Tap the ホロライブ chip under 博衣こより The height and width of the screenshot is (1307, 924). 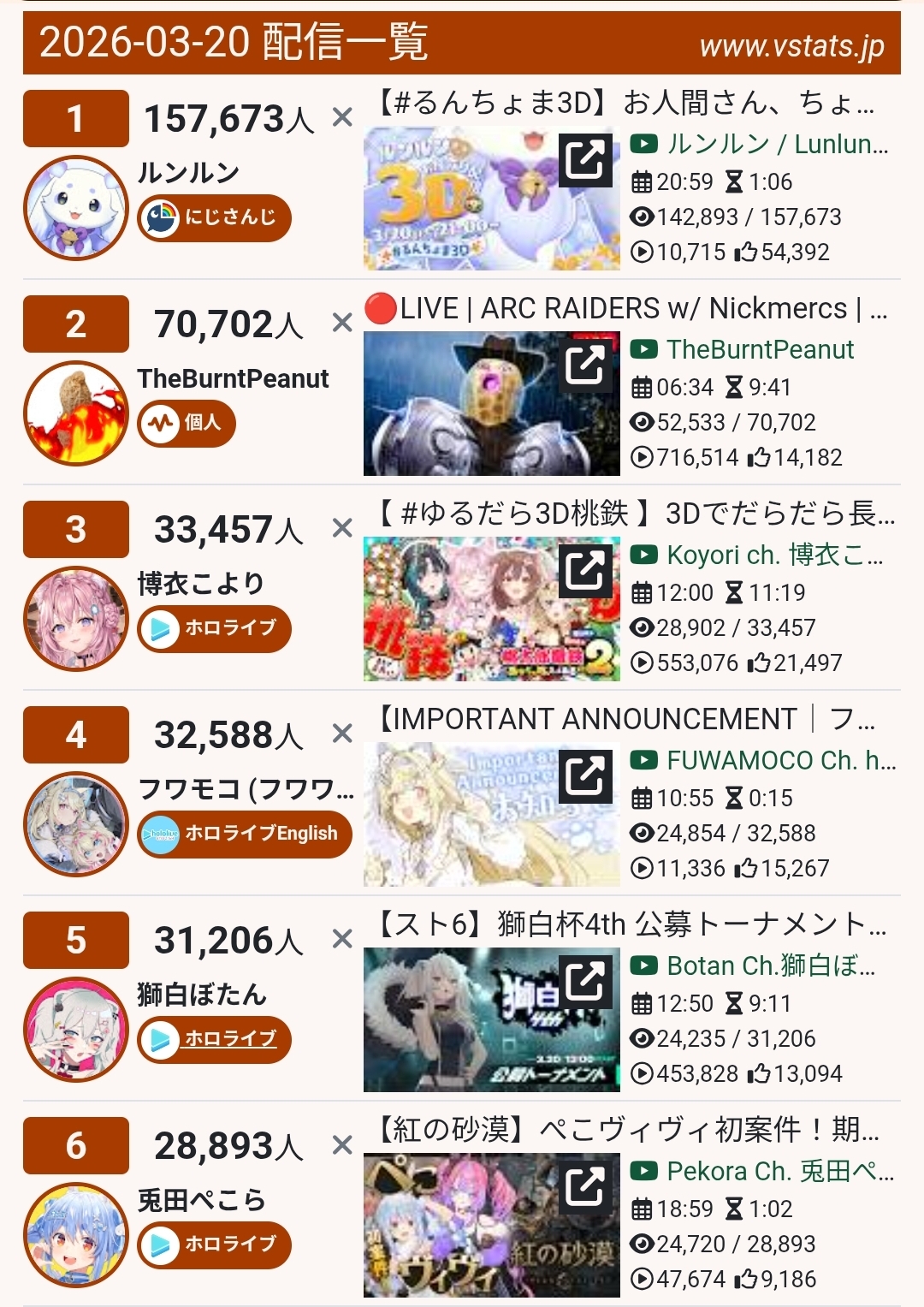(x=215, y=628)
